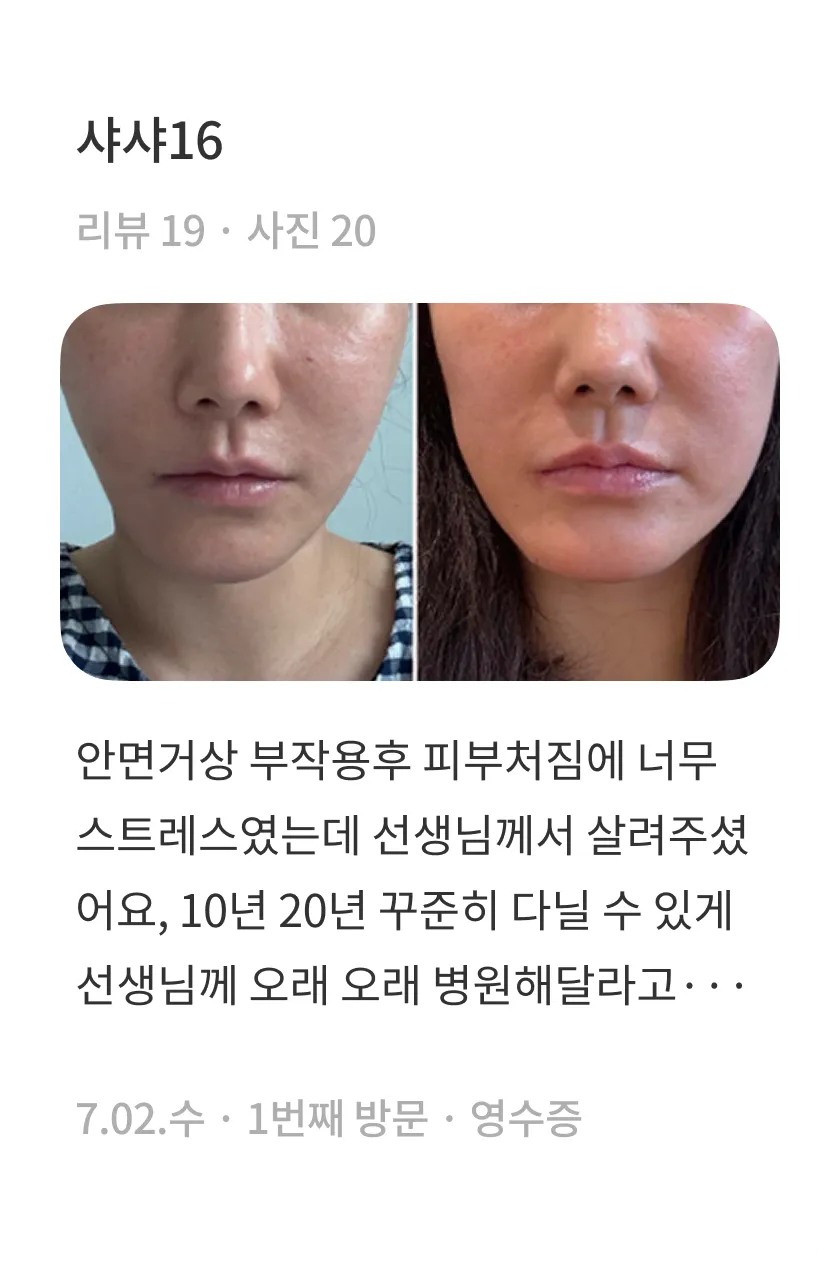Open the before-and-after review photo
Image resolution: width=840 pixels, height=1266 pixels.
420,492
